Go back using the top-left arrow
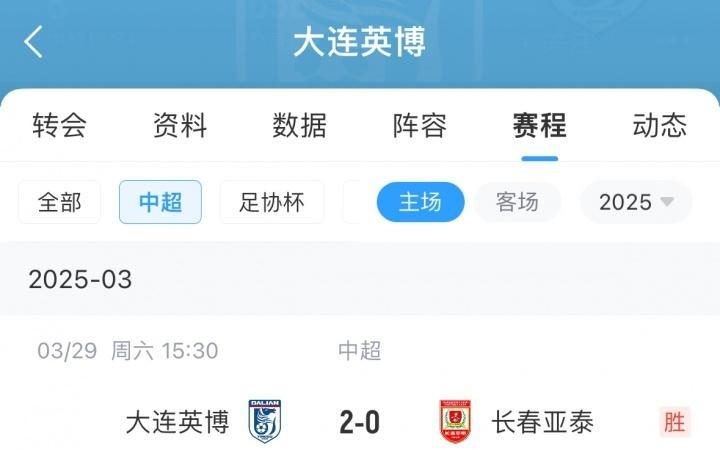Screen dimensions: 720x450 pyautogui.click(x=35, y=42)
